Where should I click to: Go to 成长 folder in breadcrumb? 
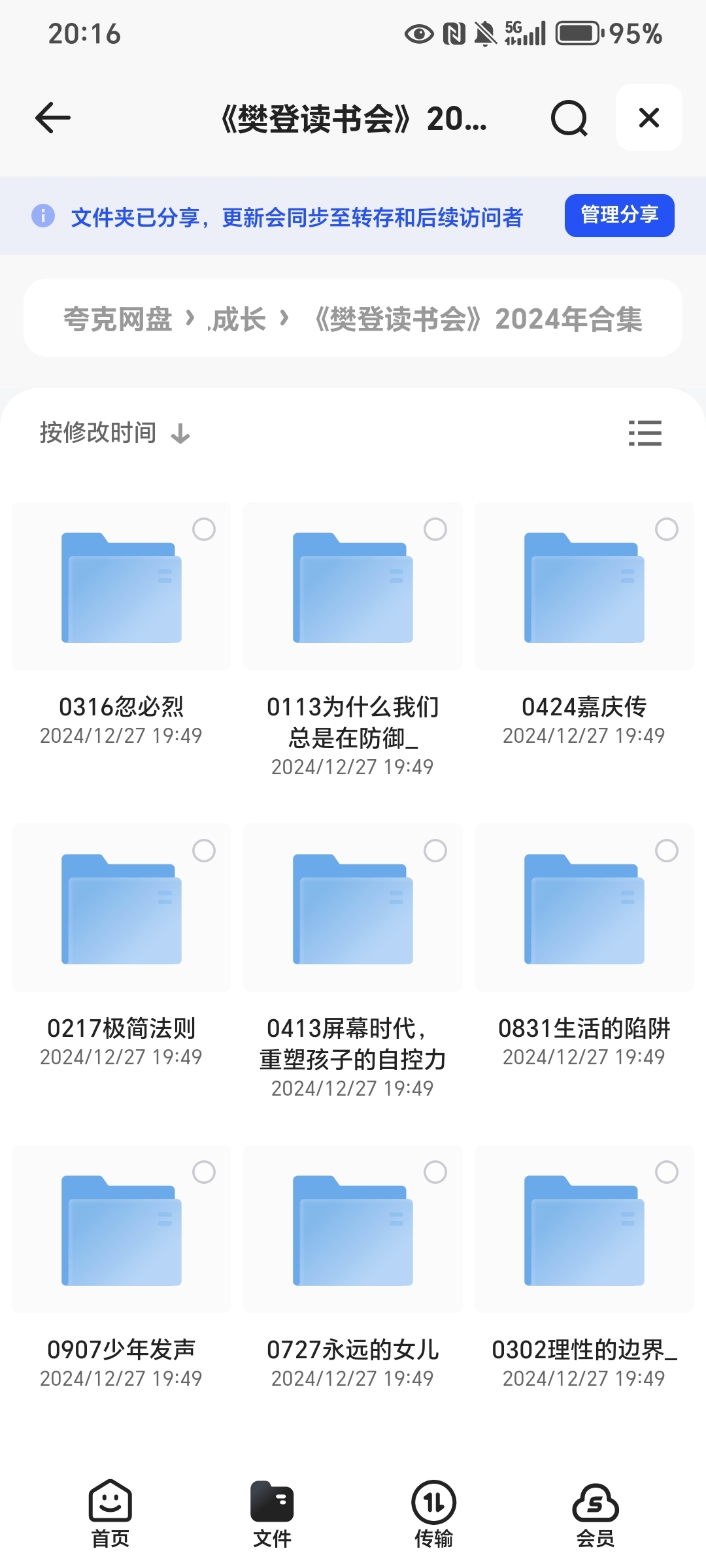[x=238, y=319]
